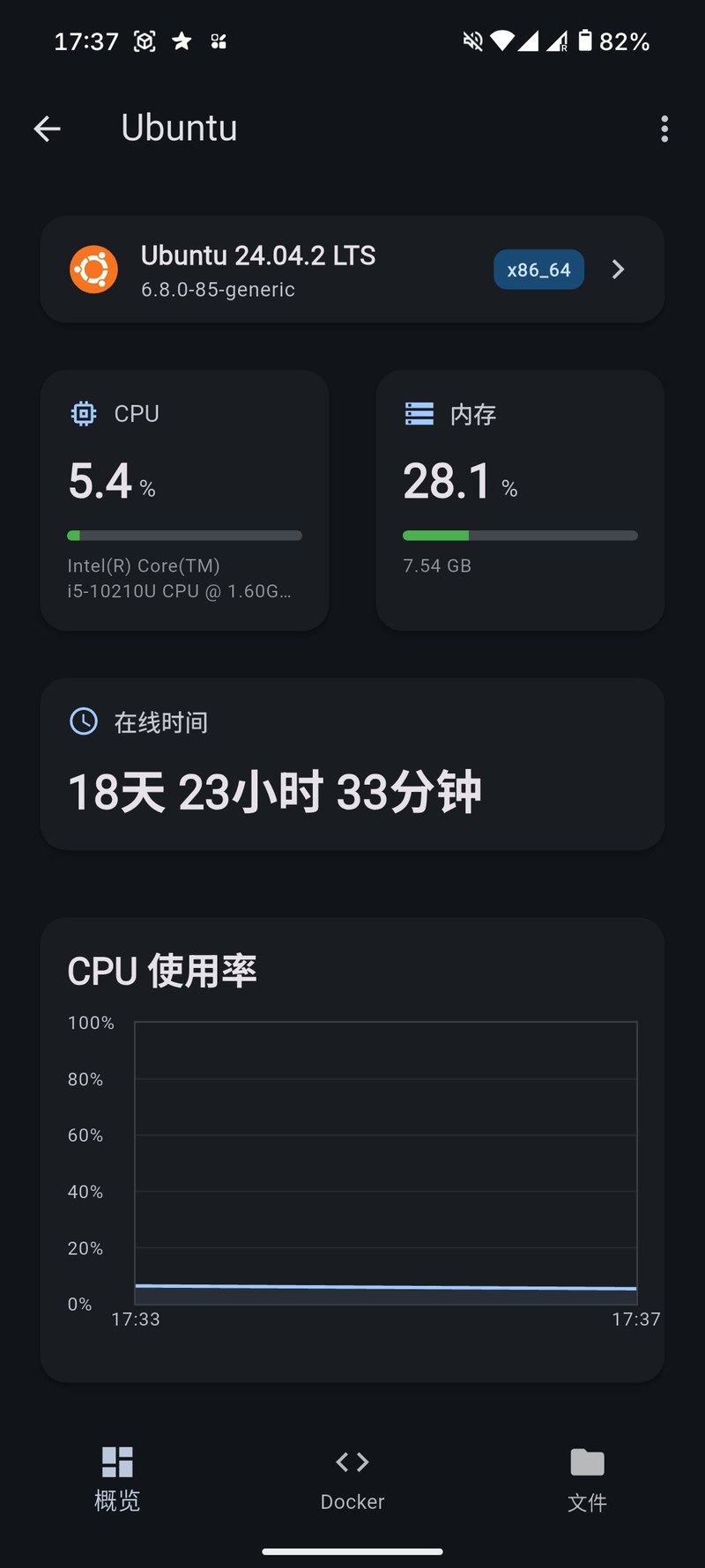Open the 内存 memory card

520,499
